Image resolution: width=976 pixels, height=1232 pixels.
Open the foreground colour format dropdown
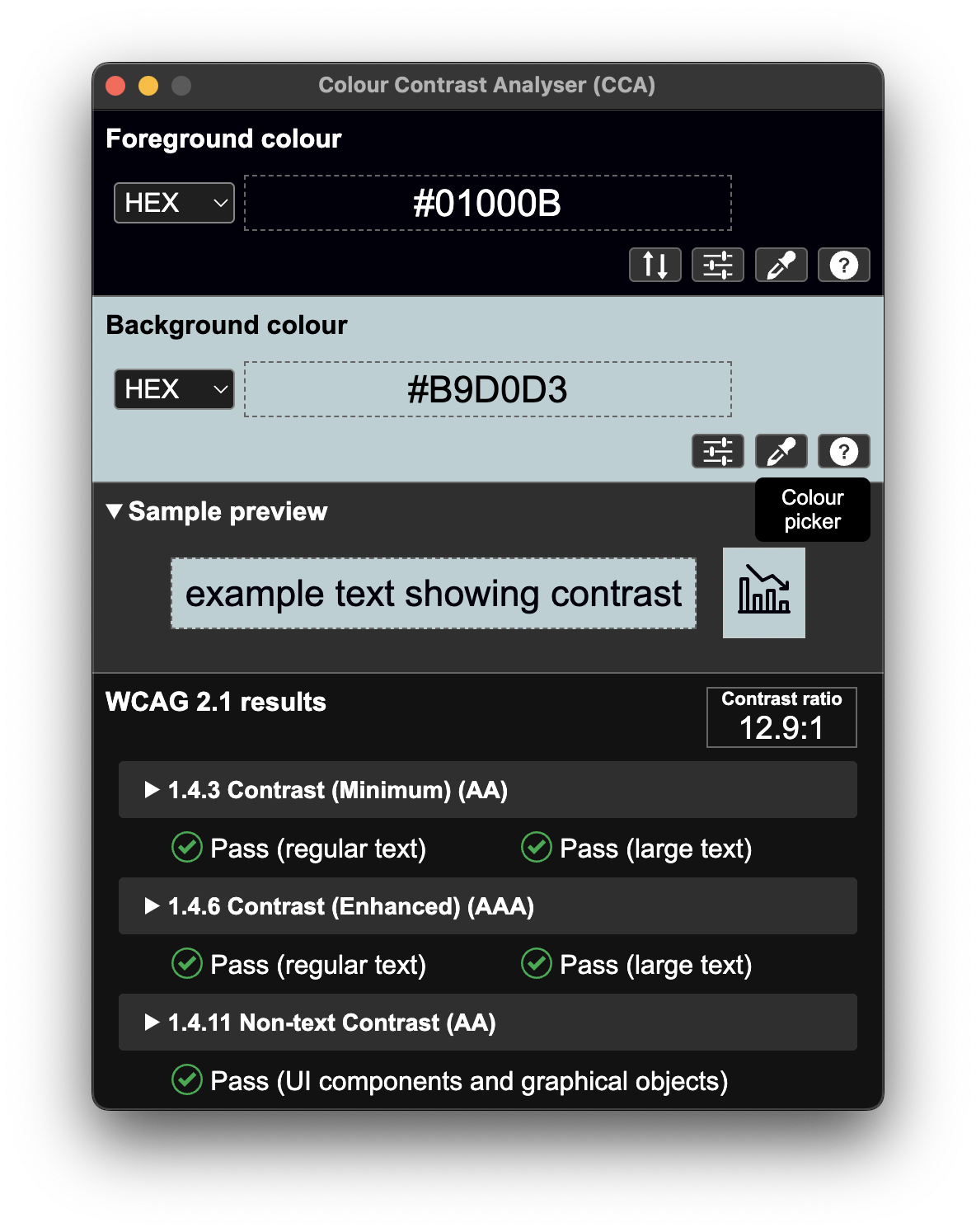174,203
